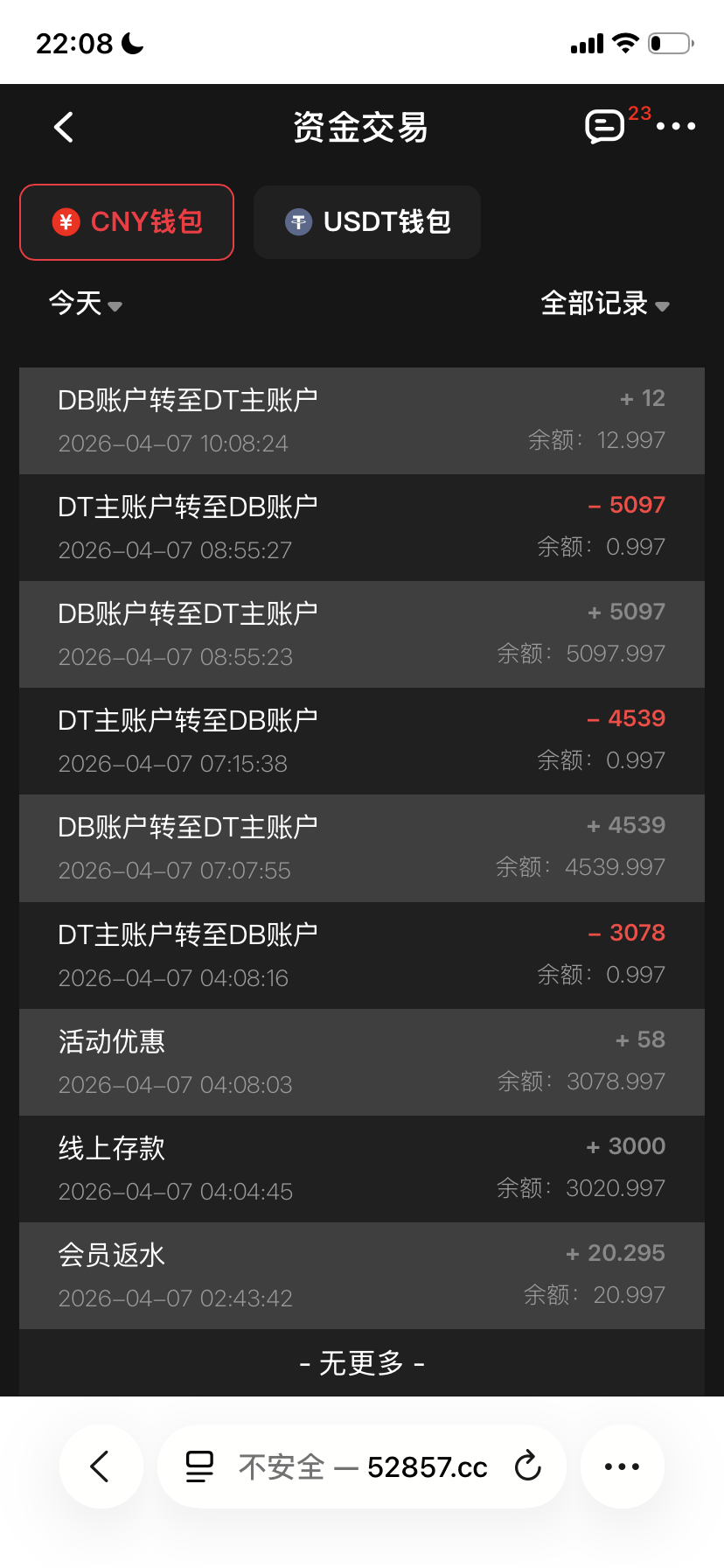Image resolution: width=724 pixels, height=1568 pixels.
Task: Open the browser's more options button
Action: [x=622, y=1466]
